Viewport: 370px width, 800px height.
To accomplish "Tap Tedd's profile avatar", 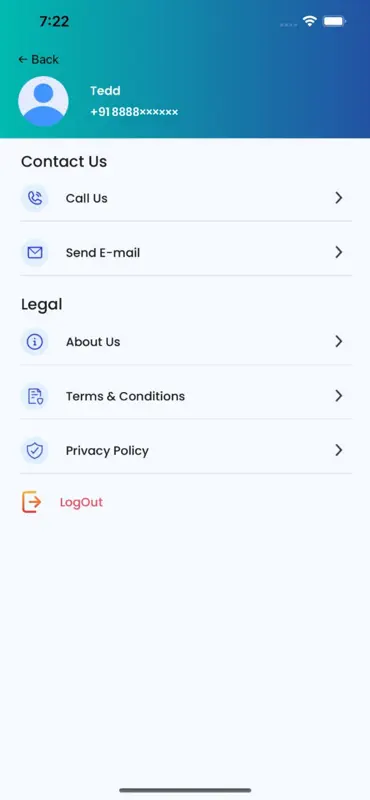I will coord(43,102).
